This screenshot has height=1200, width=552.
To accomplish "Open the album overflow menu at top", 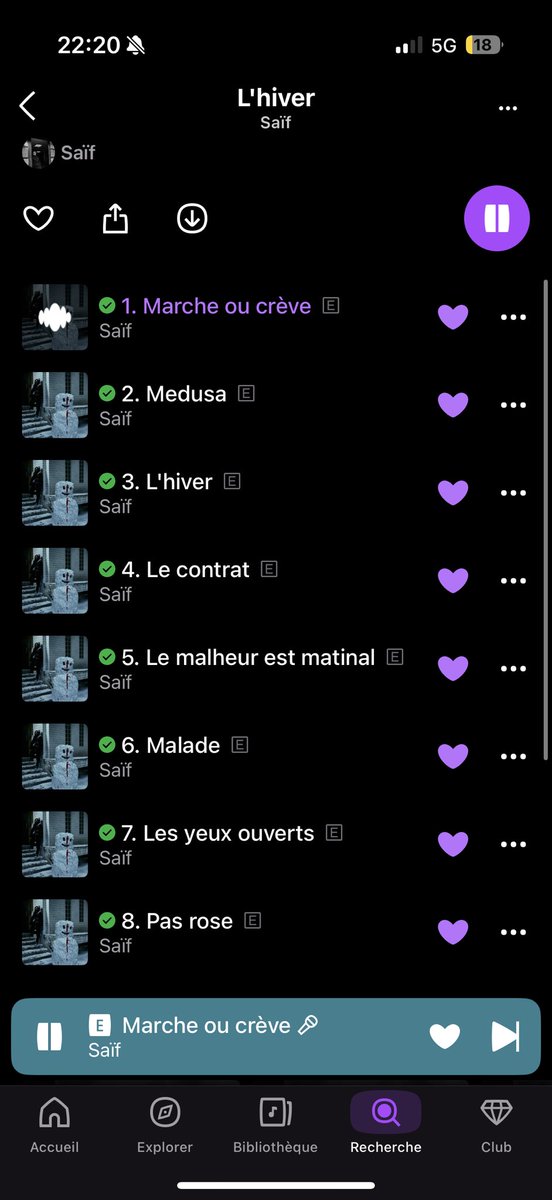I will pyautogui.click(x=508, y=108).
